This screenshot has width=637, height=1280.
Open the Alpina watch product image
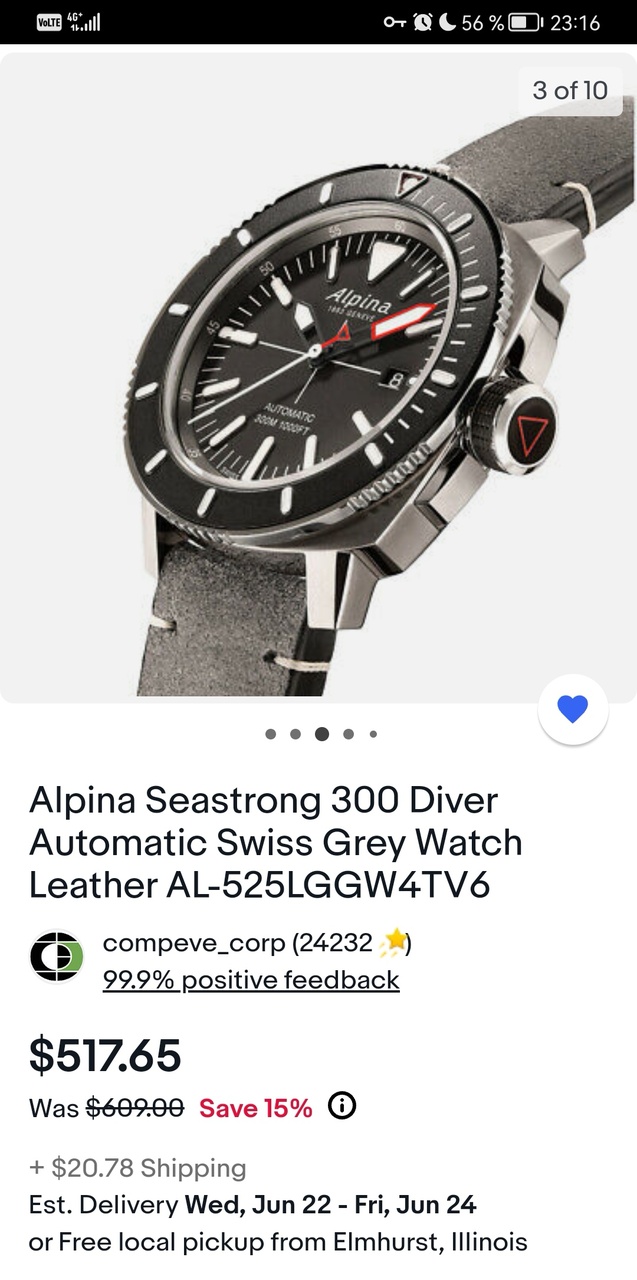318,380
